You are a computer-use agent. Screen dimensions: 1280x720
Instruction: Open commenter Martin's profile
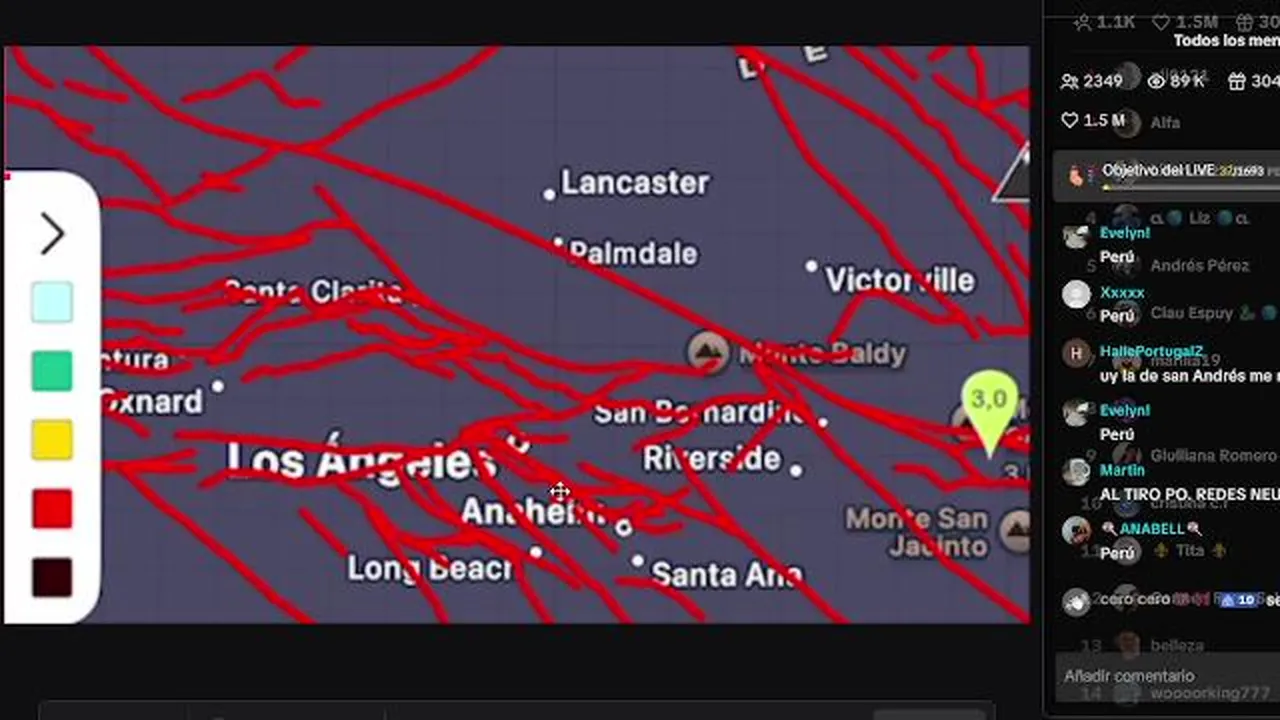tap(1076, 472)
